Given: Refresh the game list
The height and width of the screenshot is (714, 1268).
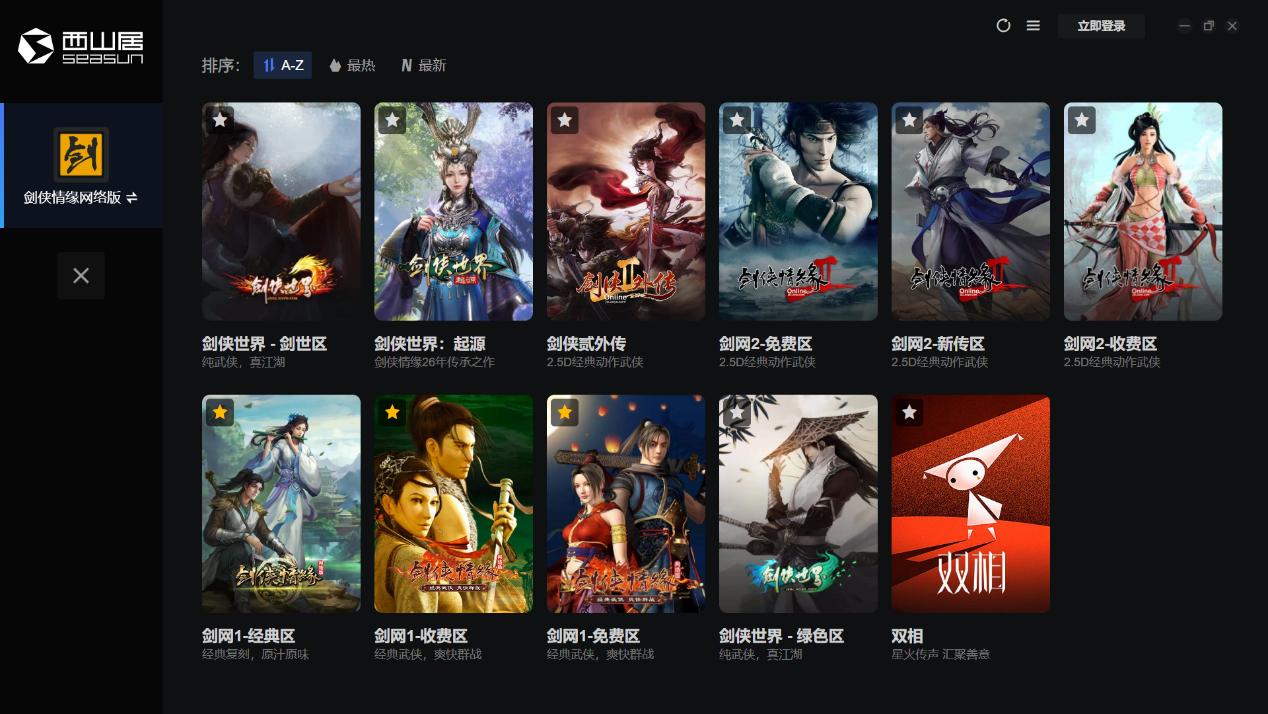Looking at the screenshot, I should pyautogui.click(x=1003, y=25).
